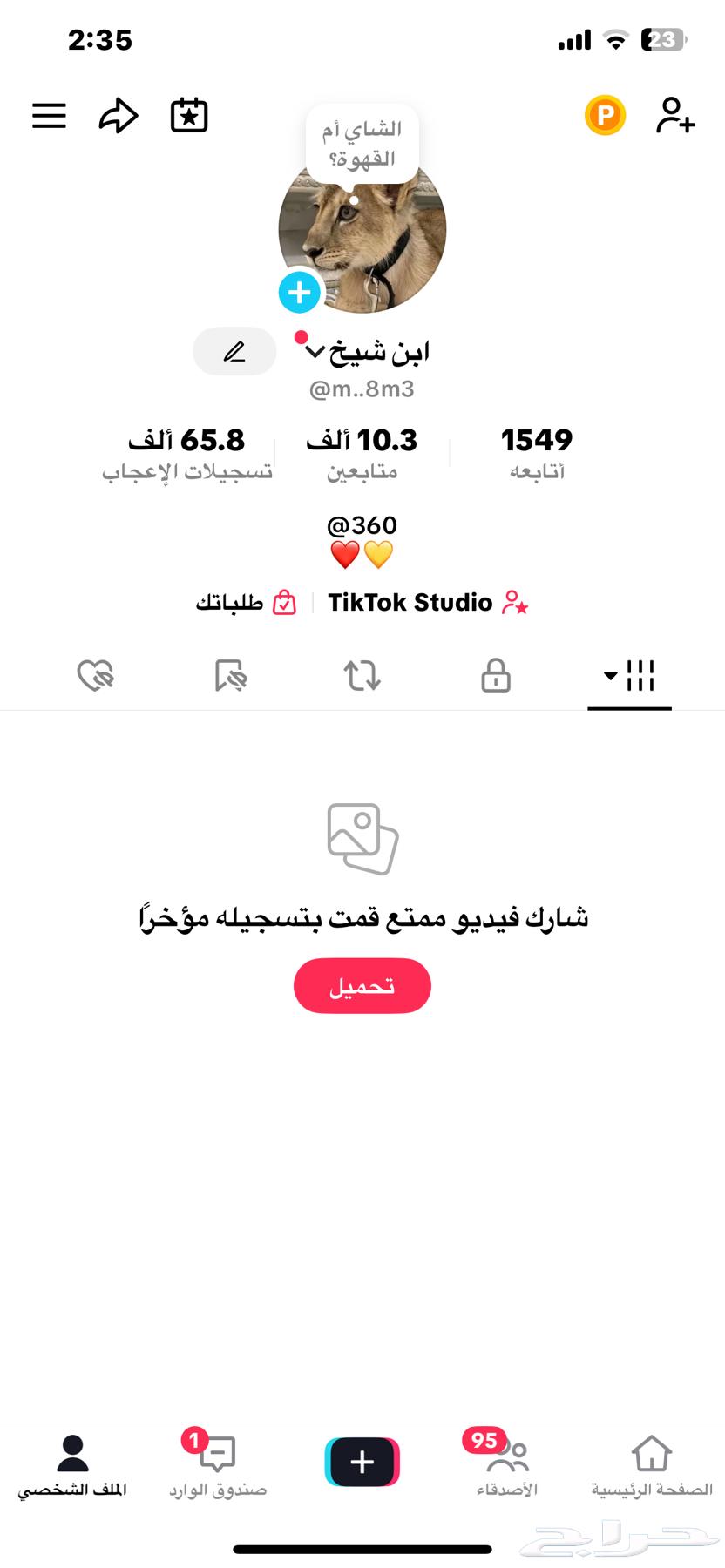
Task: Open TikTok Studio
Action: coord(427,602)
